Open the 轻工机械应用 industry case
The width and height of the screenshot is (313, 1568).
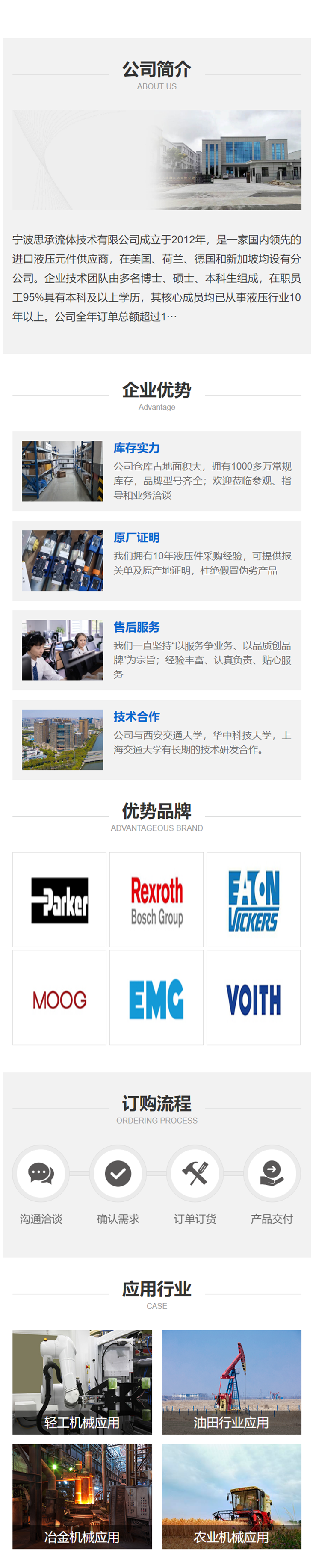pos(82,1382)
